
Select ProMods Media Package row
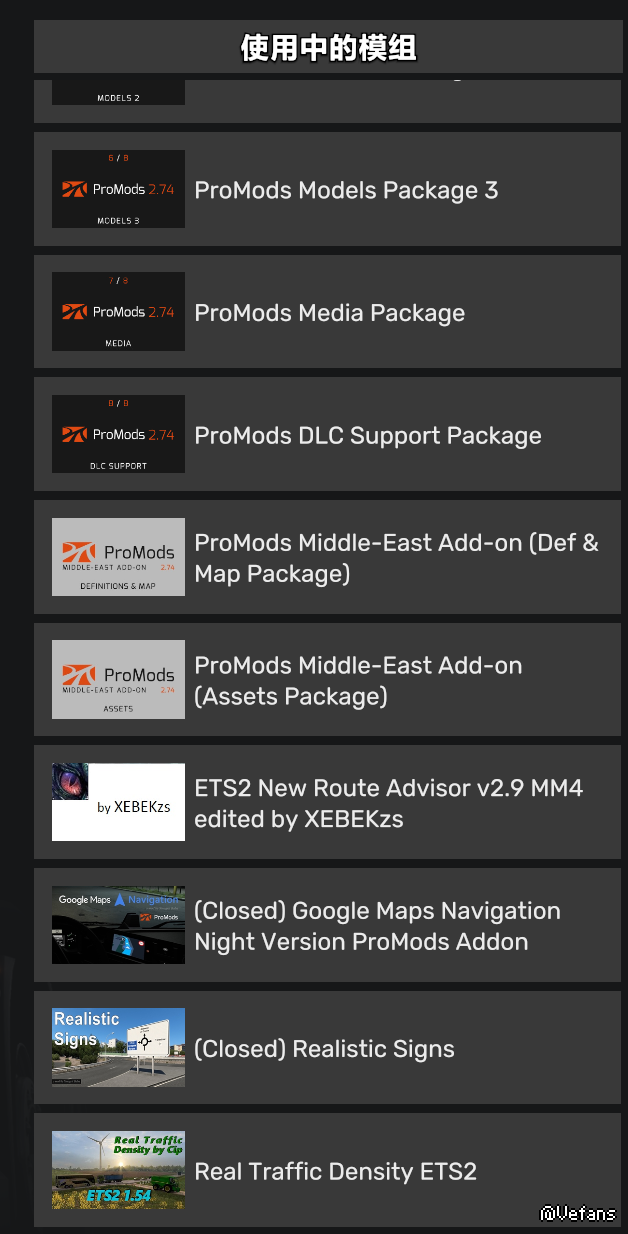330,313
